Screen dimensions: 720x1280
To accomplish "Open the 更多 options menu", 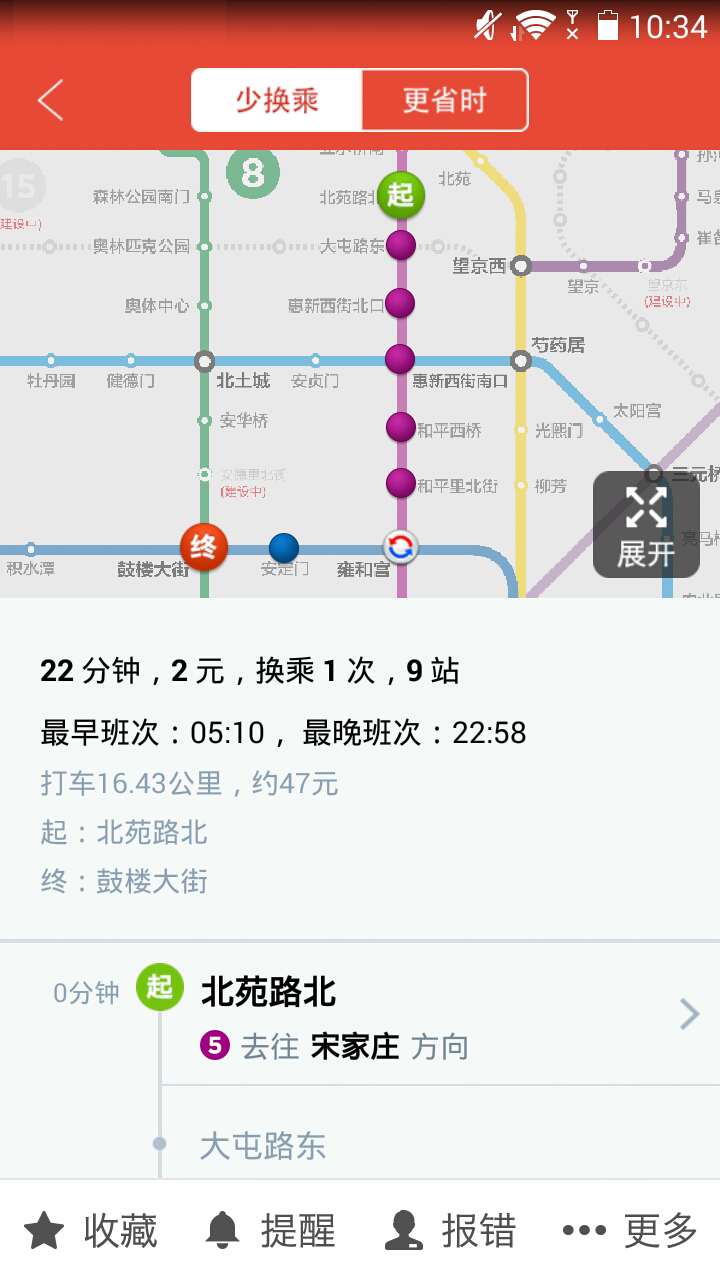I will click(630, 1231).
